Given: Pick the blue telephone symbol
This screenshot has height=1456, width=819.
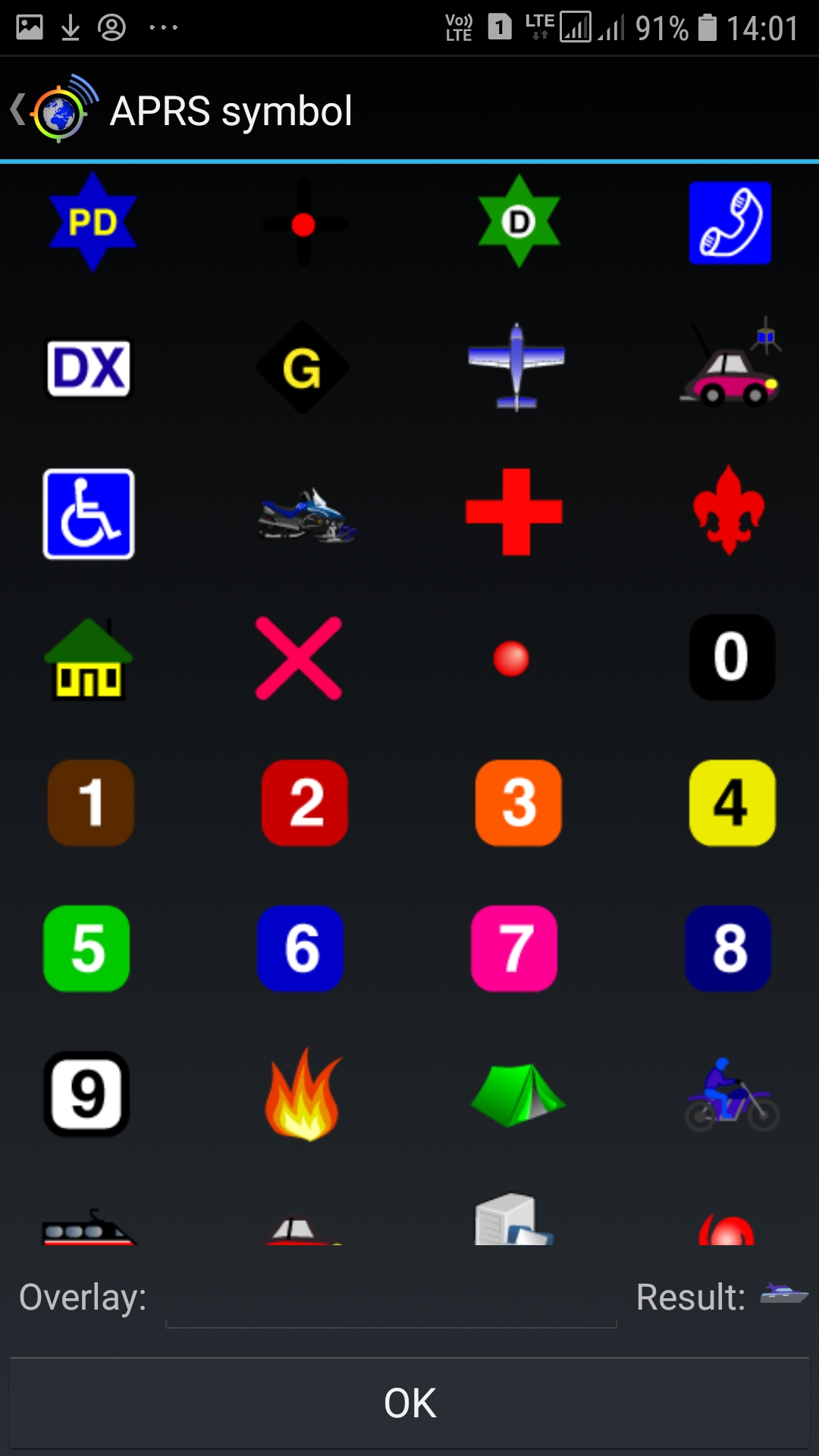Looking at the screenshot, I should [730, 223].
